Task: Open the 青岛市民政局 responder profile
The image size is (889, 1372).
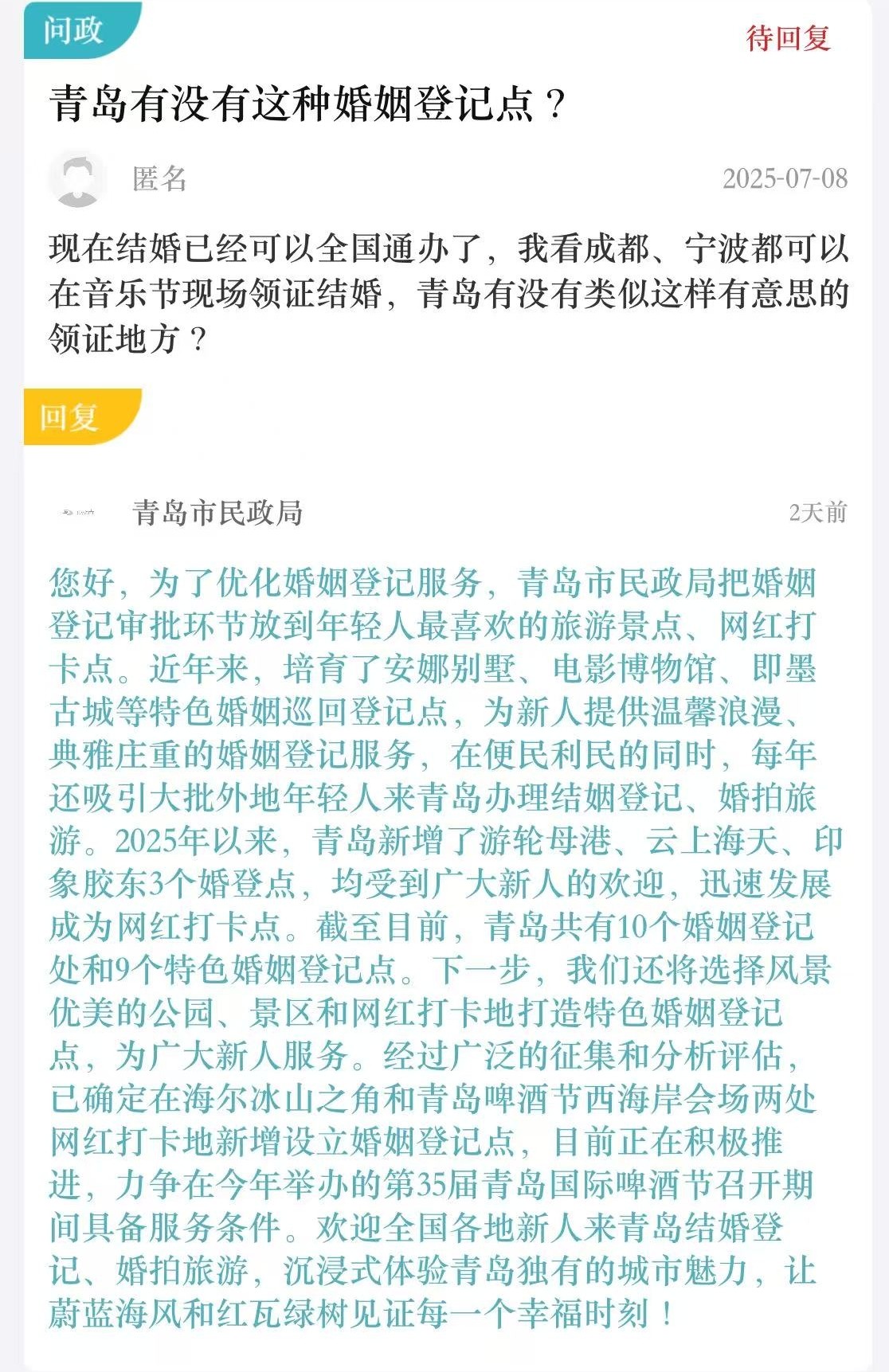Action: (x=217, y=513)
